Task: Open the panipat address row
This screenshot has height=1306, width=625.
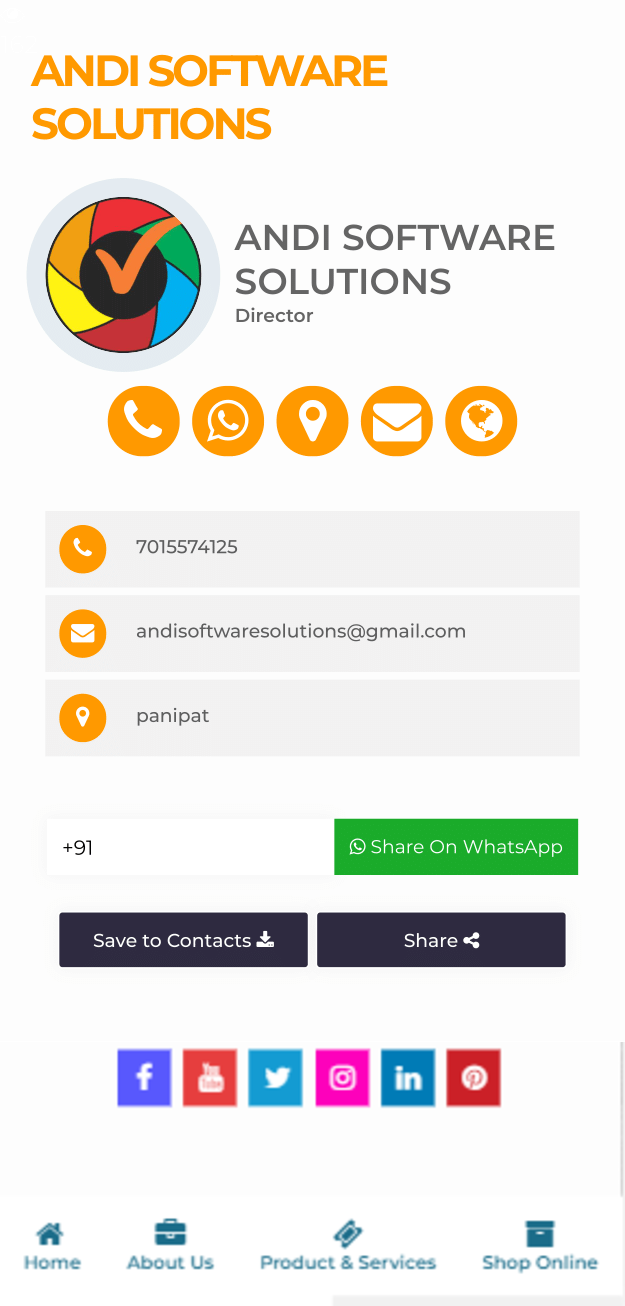Action: coord(312,717)
